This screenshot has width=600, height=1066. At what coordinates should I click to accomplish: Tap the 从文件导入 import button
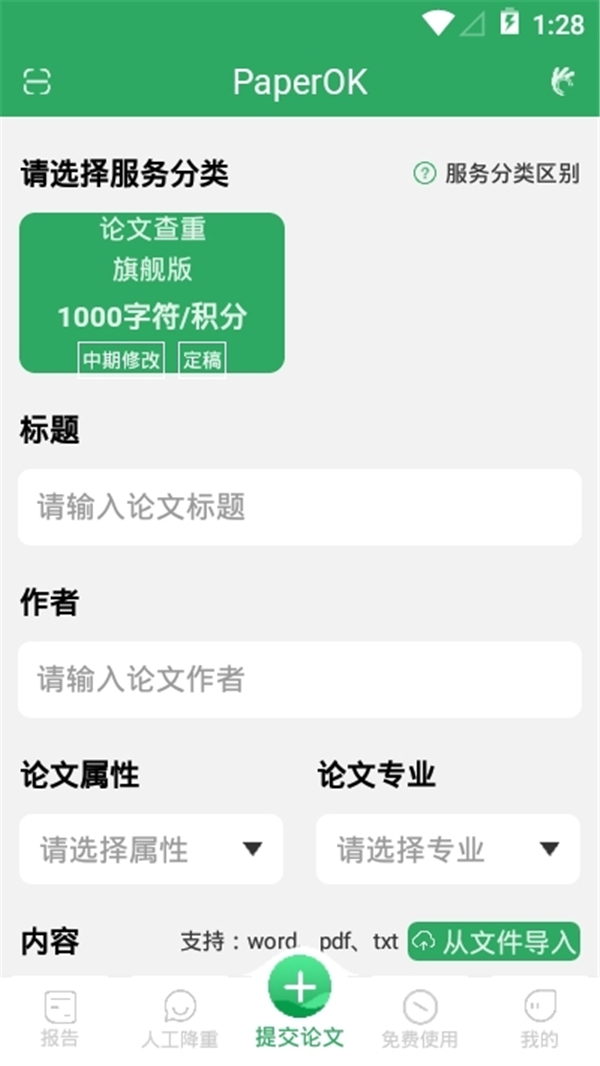click(494, 941)
